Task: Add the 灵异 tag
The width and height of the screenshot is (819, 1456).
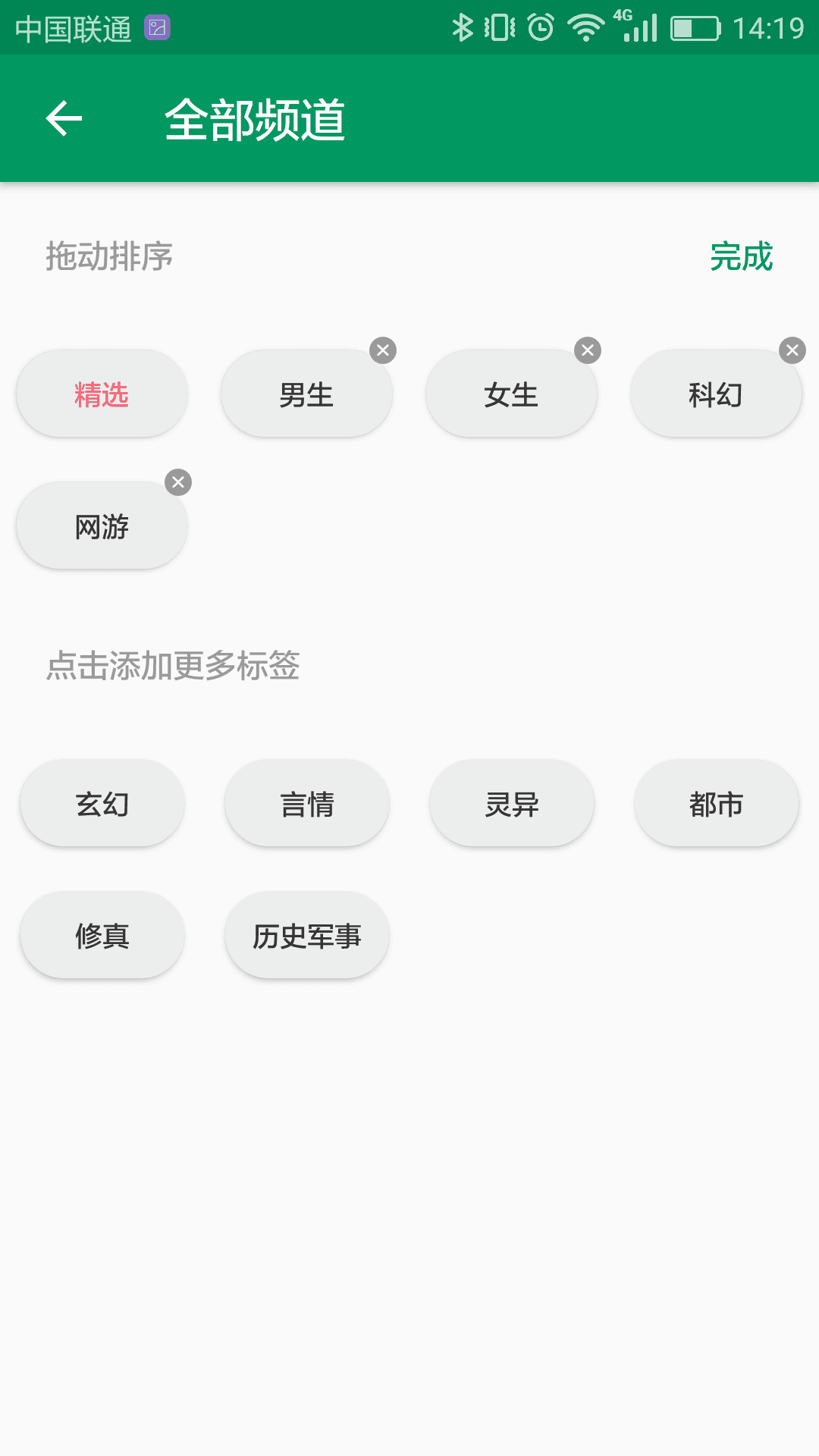Action: click(x=512, y=803)
